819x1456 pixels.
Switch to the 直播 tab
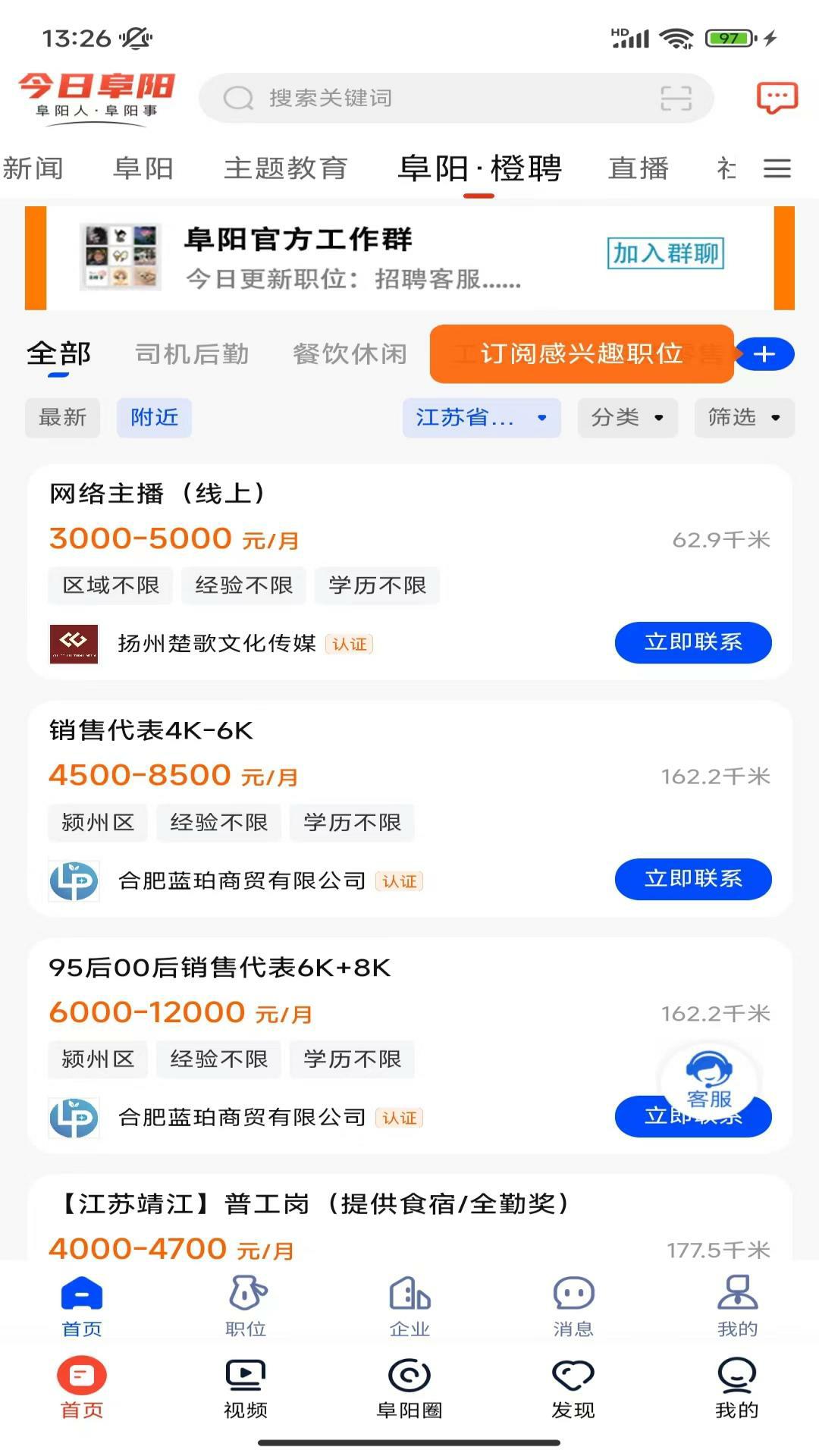pyautogui.click(x=637, y=168)
